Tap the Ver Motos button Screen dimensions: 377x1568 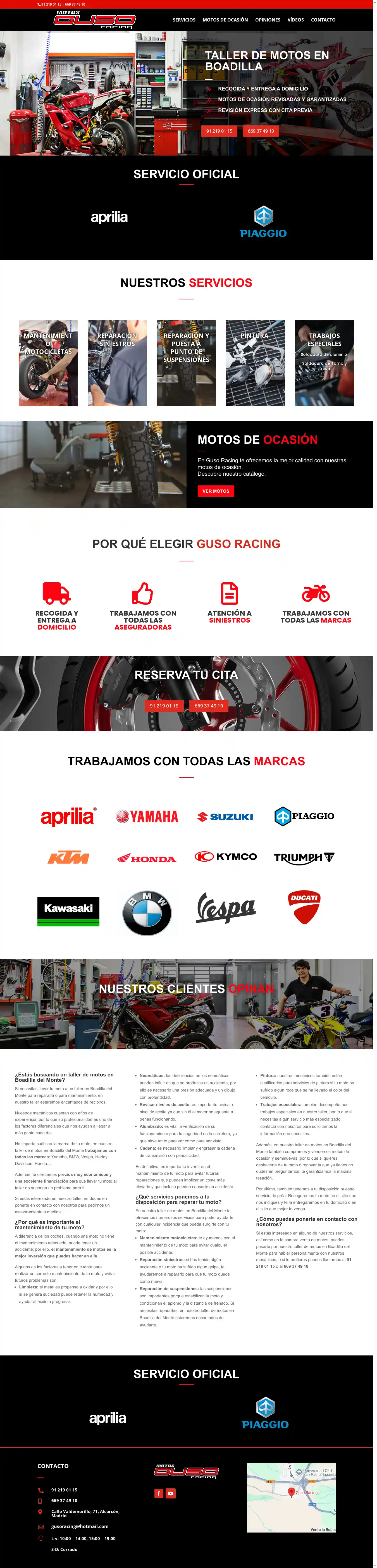[x=216, y=491]
